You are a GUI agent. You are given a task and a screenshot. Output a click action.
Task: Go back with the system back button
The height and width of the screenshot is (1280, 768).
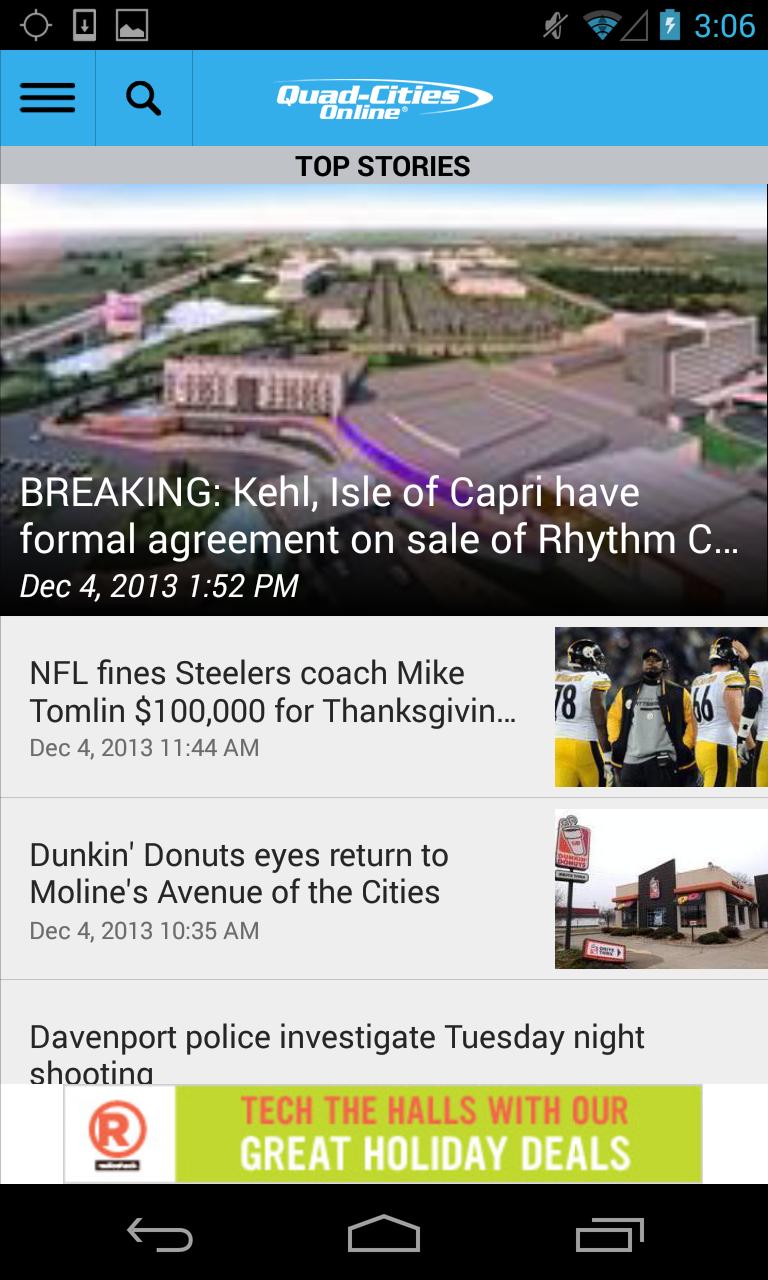click(159, 1234)
